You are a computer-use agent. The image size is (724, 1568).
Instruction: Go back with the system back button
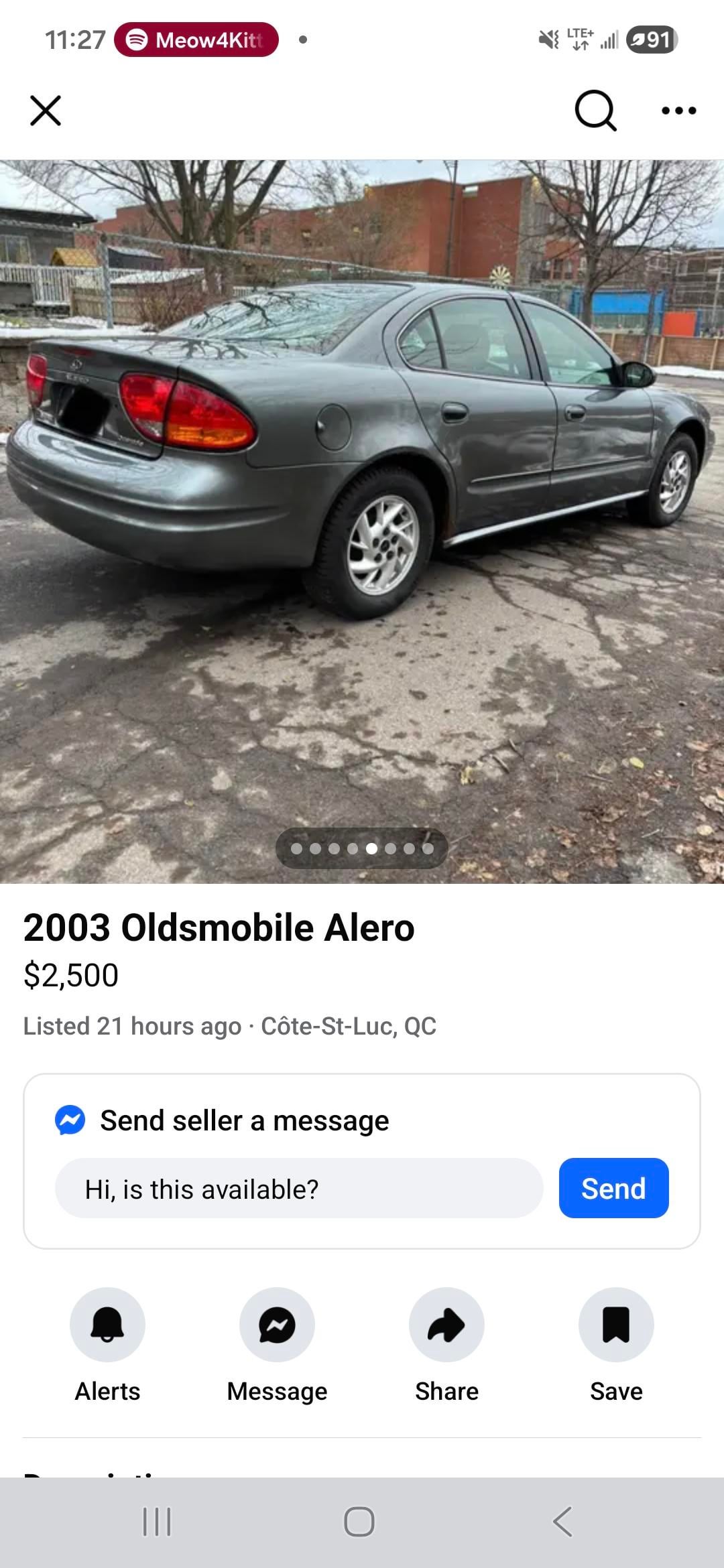click(563, 1521)
